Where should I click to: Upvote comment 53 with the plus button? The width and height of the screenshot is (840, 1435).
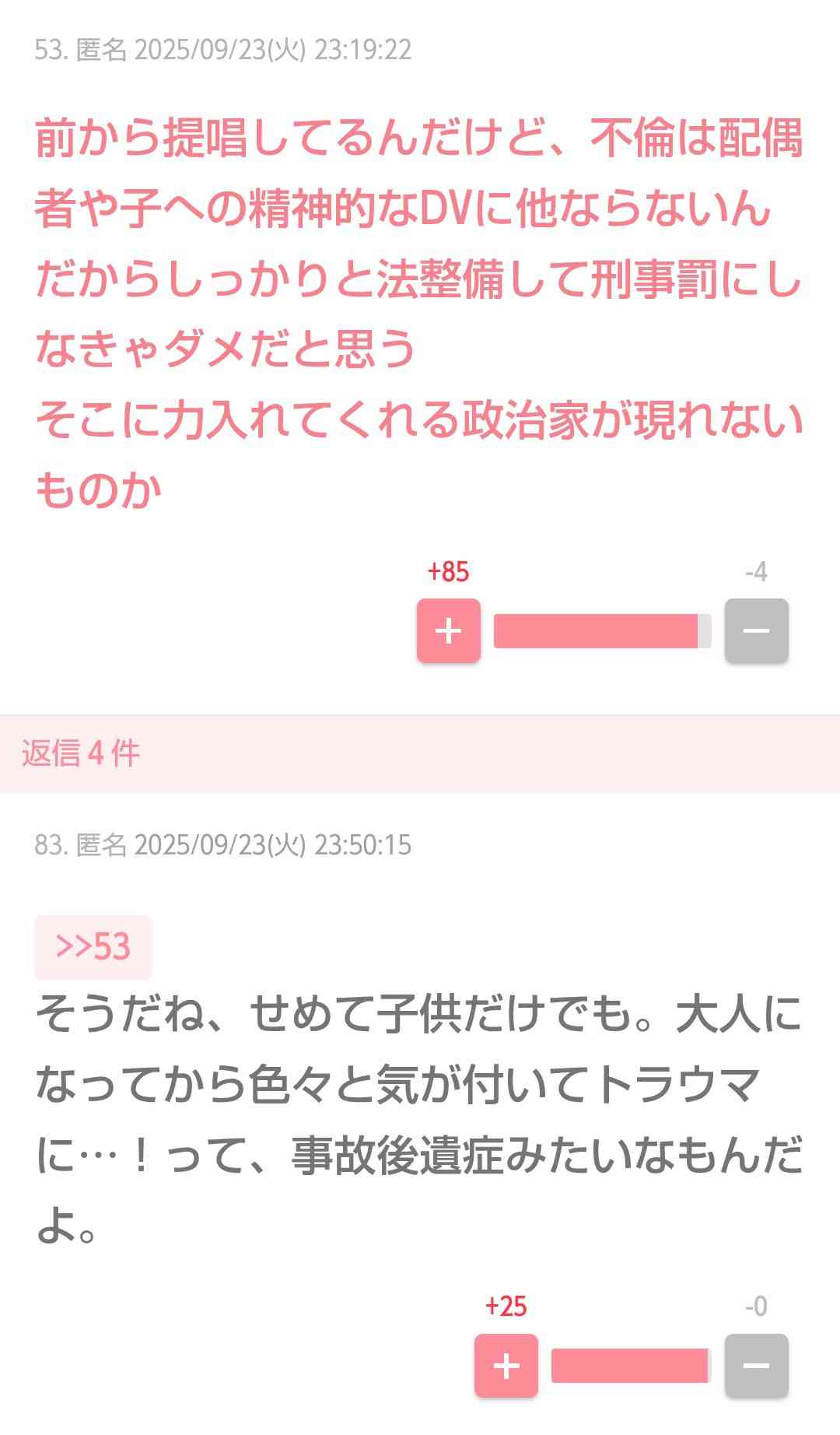[x=448, y=630]
